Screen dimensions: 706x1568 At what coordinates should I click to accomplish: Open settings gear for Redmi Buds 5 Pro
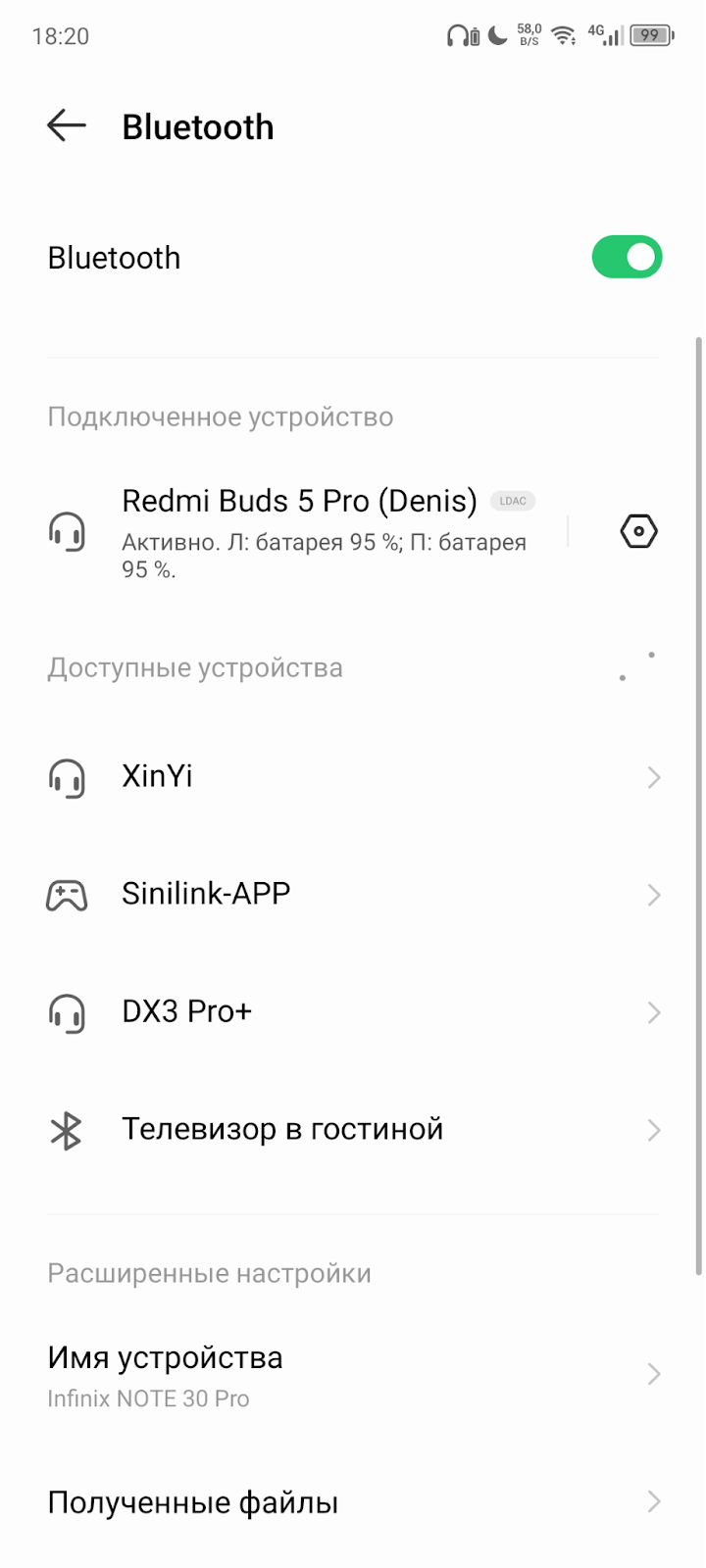pos(638,532)
